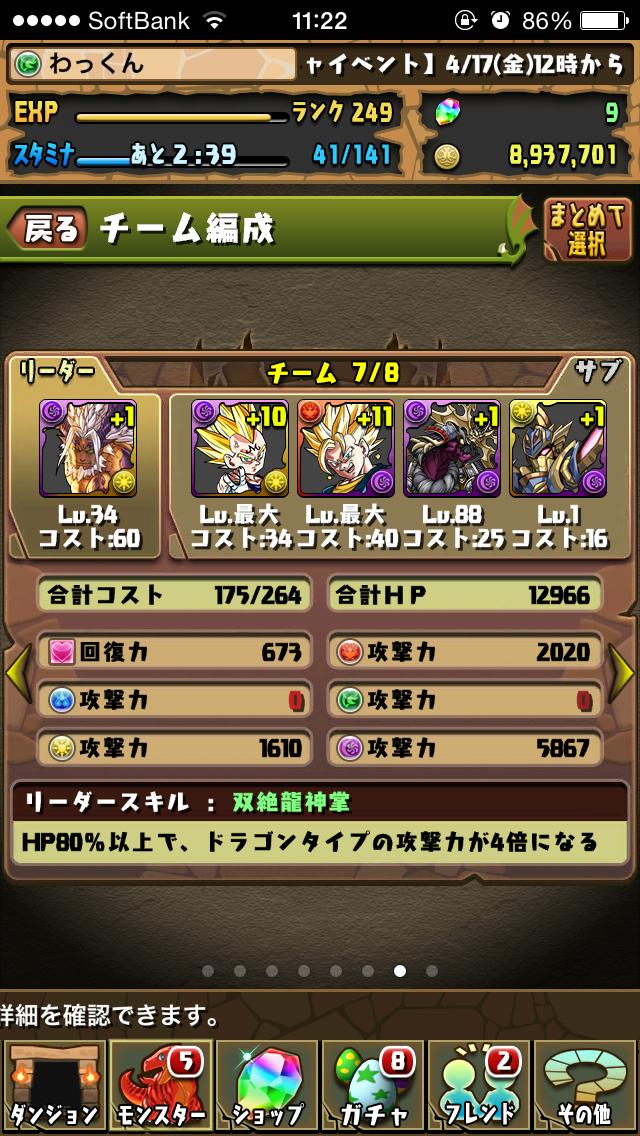640x1136 pixels.
Task: Open the まとめて選択 bulk select button
Action: point(588,229)
